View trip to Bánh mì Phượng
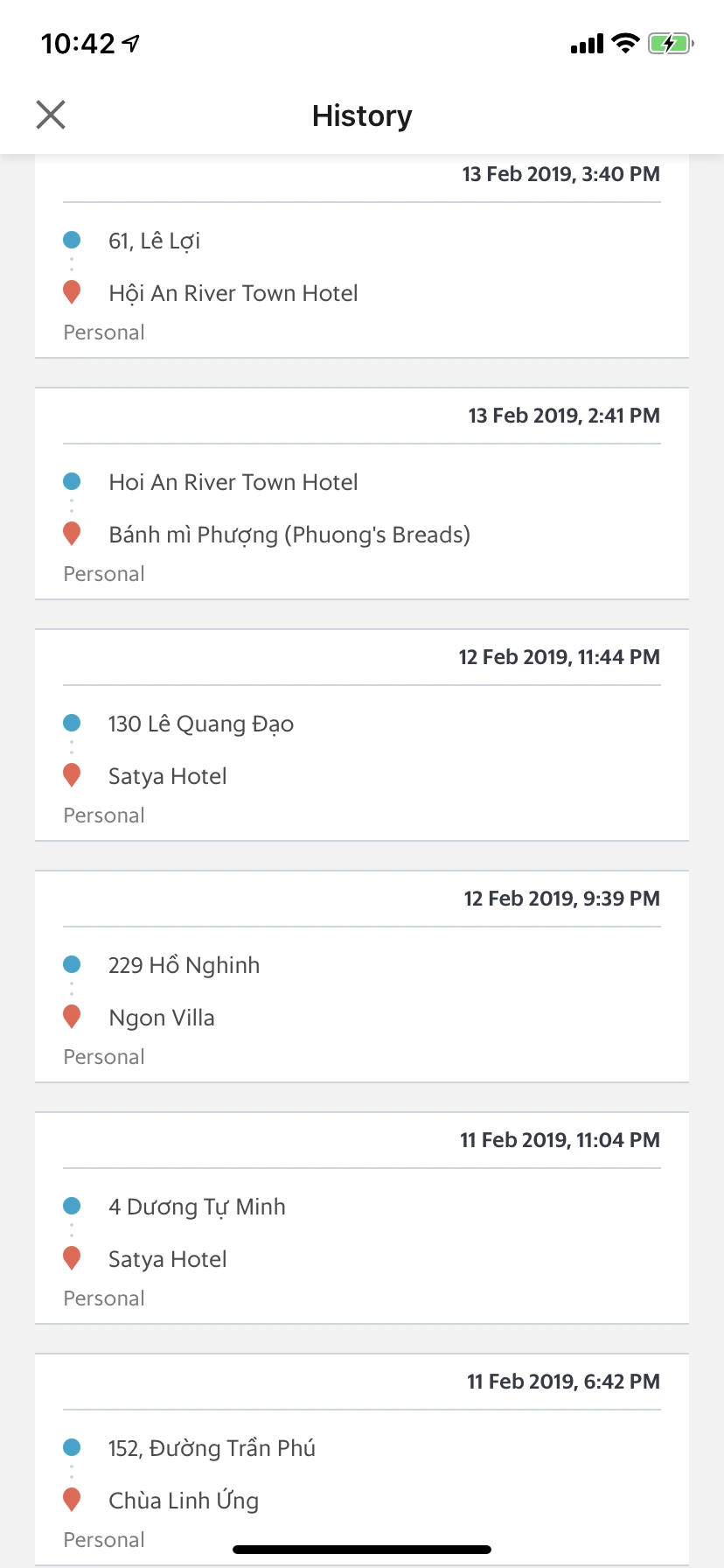 (x=361, y=508)
